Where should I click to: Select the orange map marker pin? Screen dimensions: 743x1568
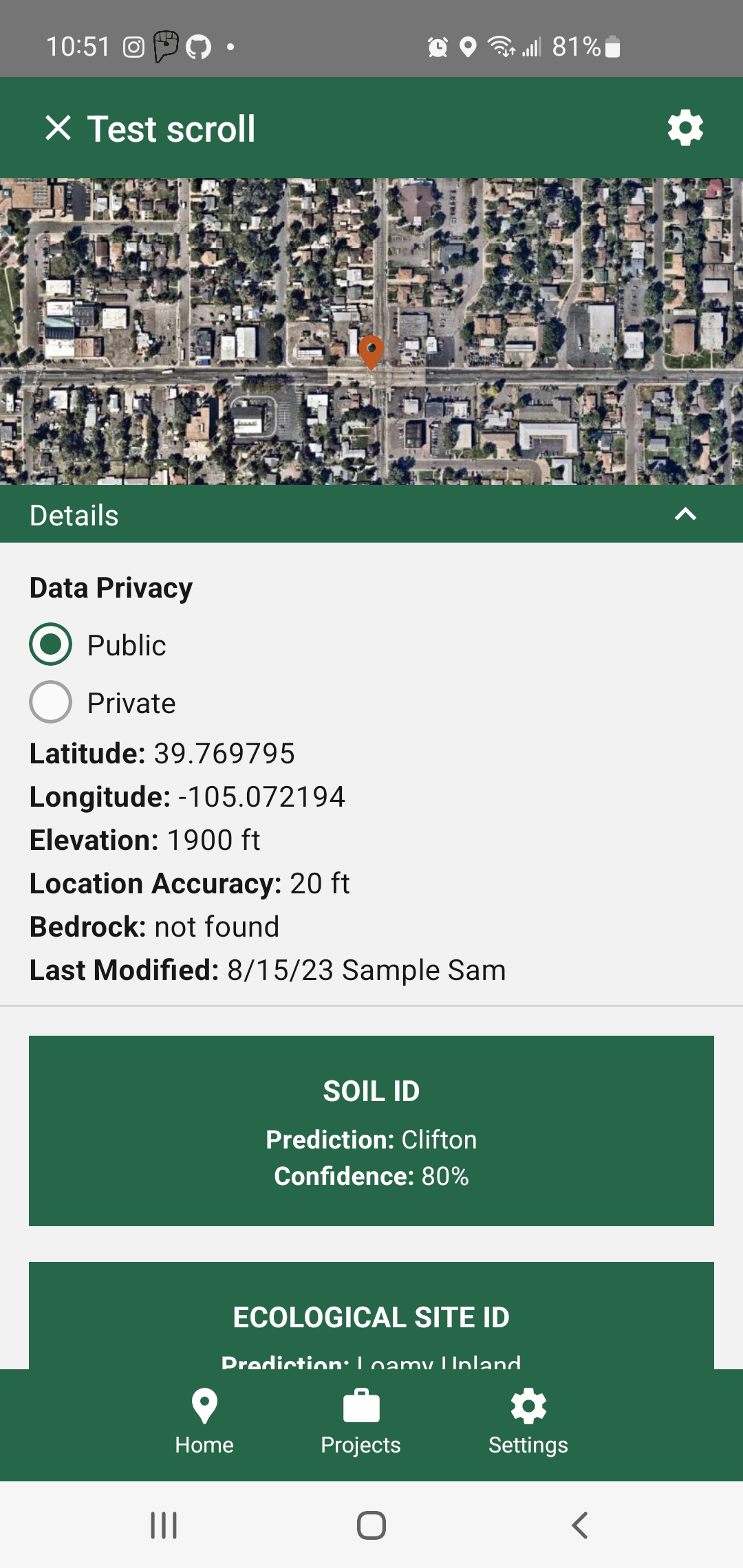pos(371,352)
